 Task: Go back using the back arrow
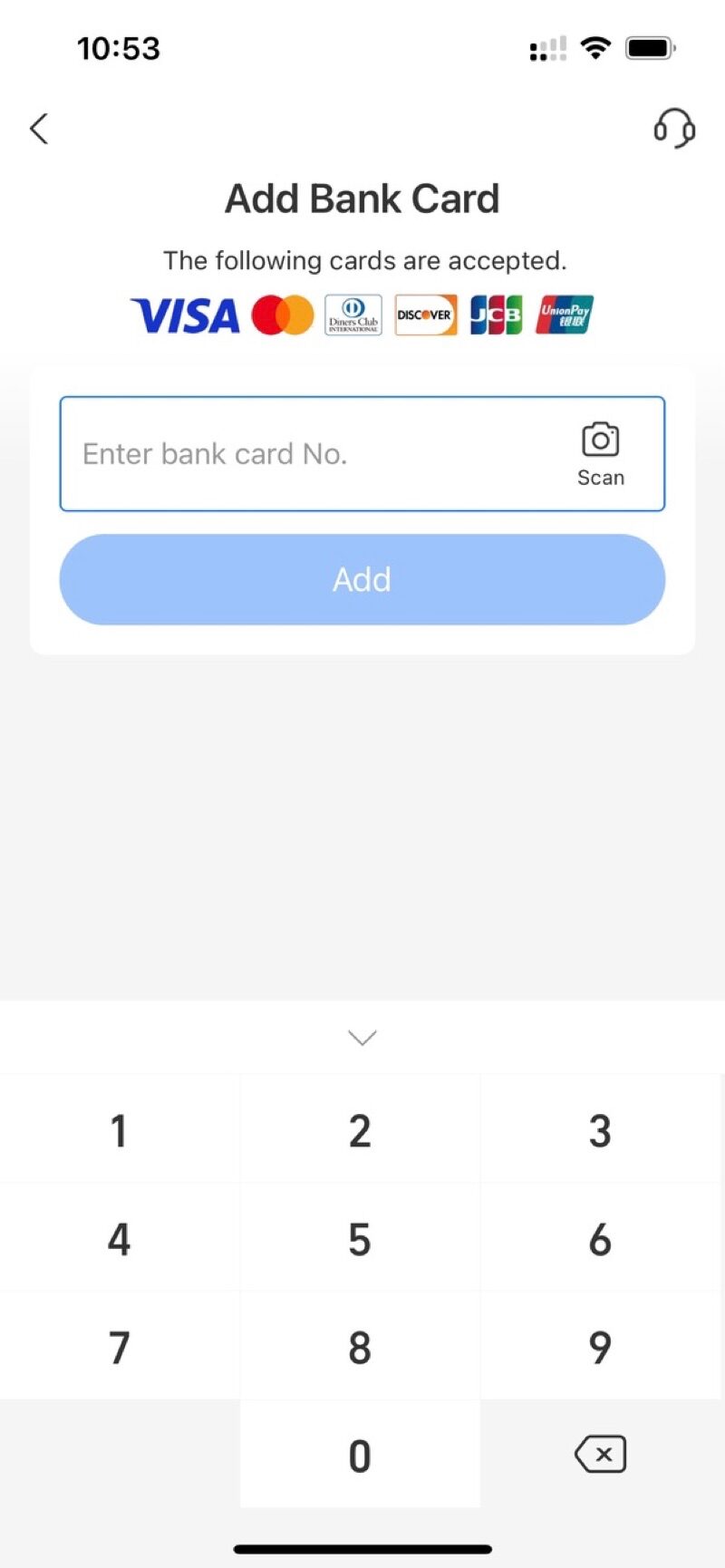(x=39, y=129)
